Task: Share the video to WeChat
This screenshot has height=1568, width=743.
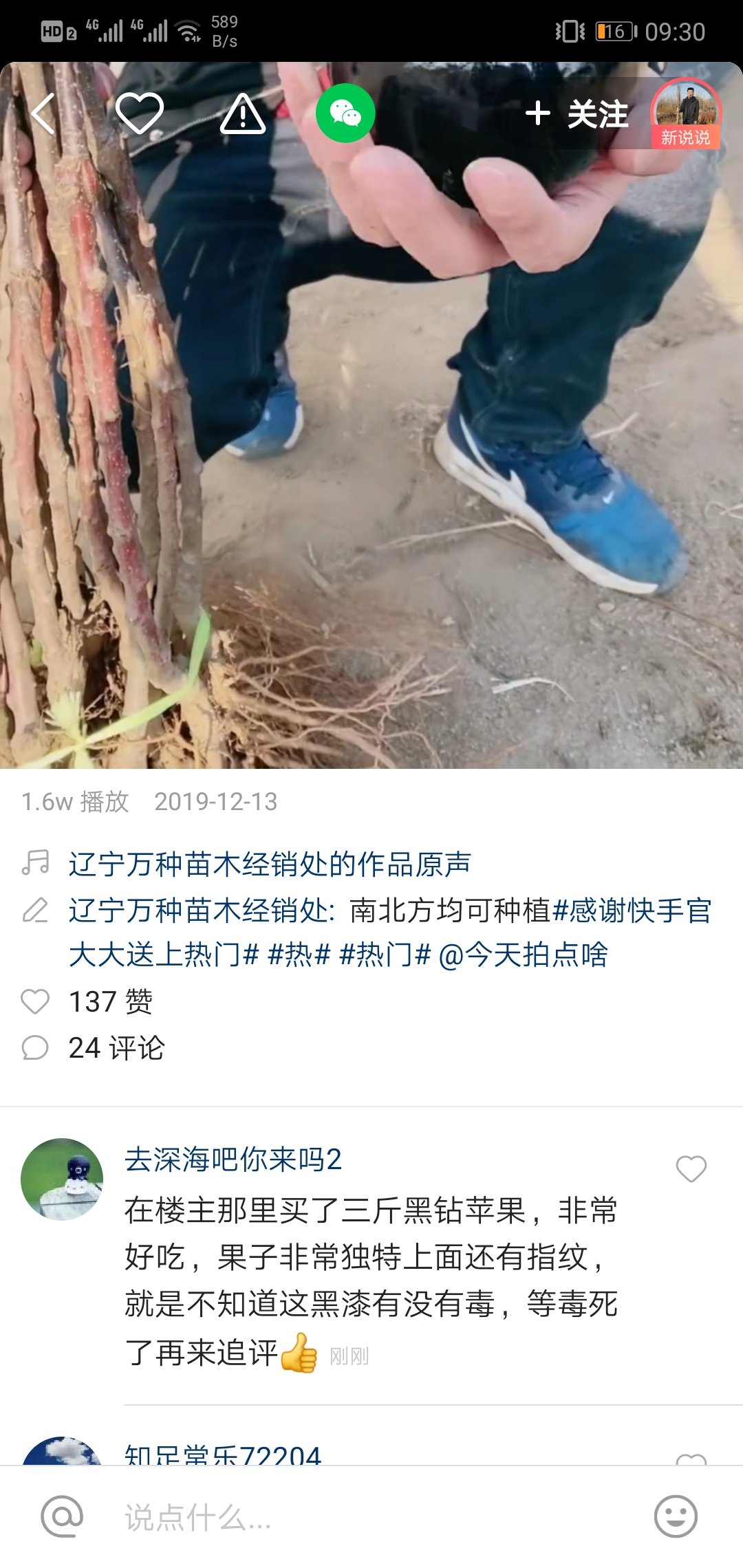Action: coord(345,113)
